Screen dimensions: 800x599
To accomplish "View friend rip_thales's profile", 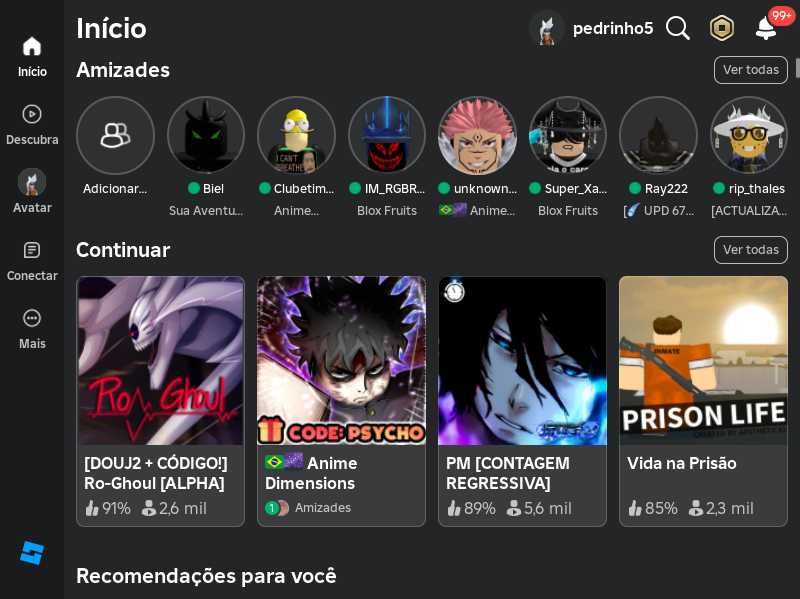I will coord(749,136).
